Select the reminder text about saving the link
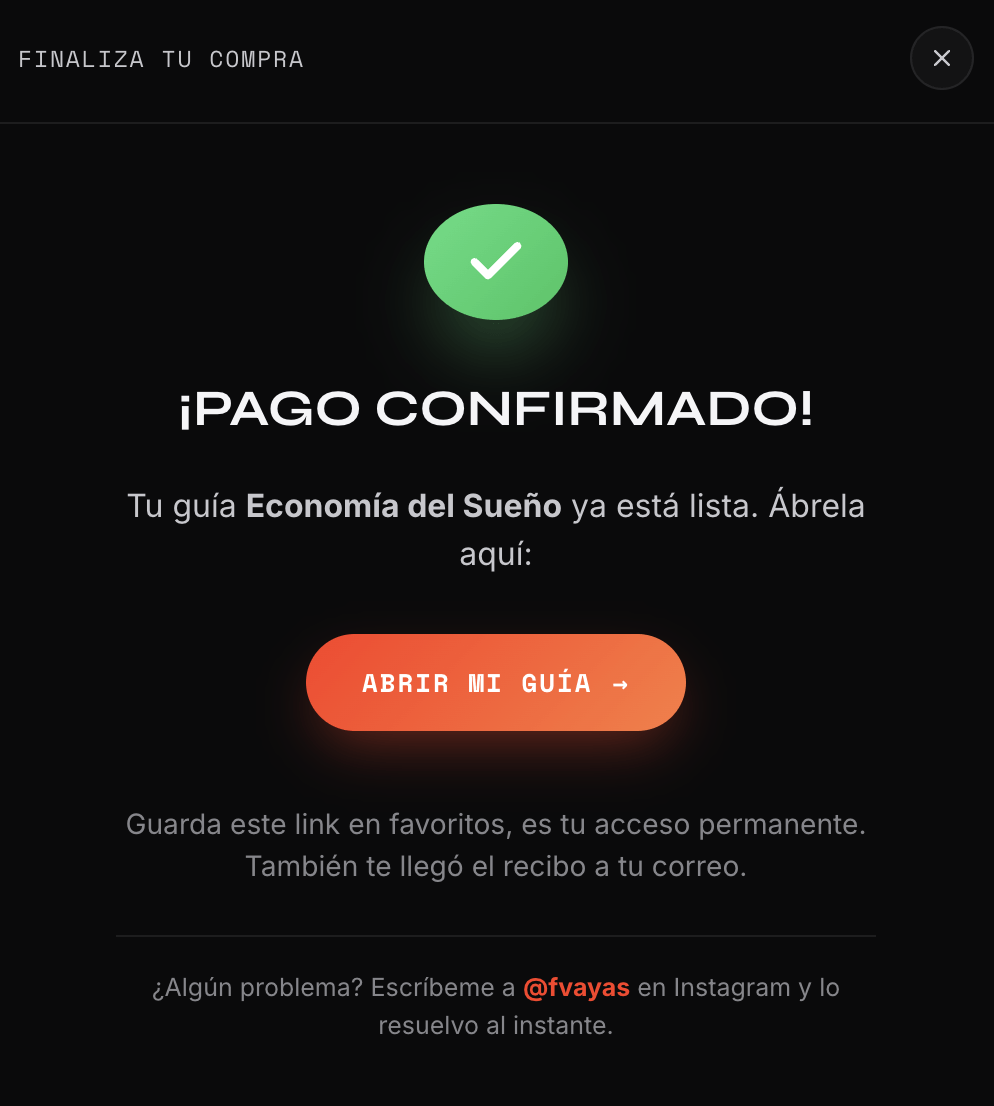 [x=496, y=845]
